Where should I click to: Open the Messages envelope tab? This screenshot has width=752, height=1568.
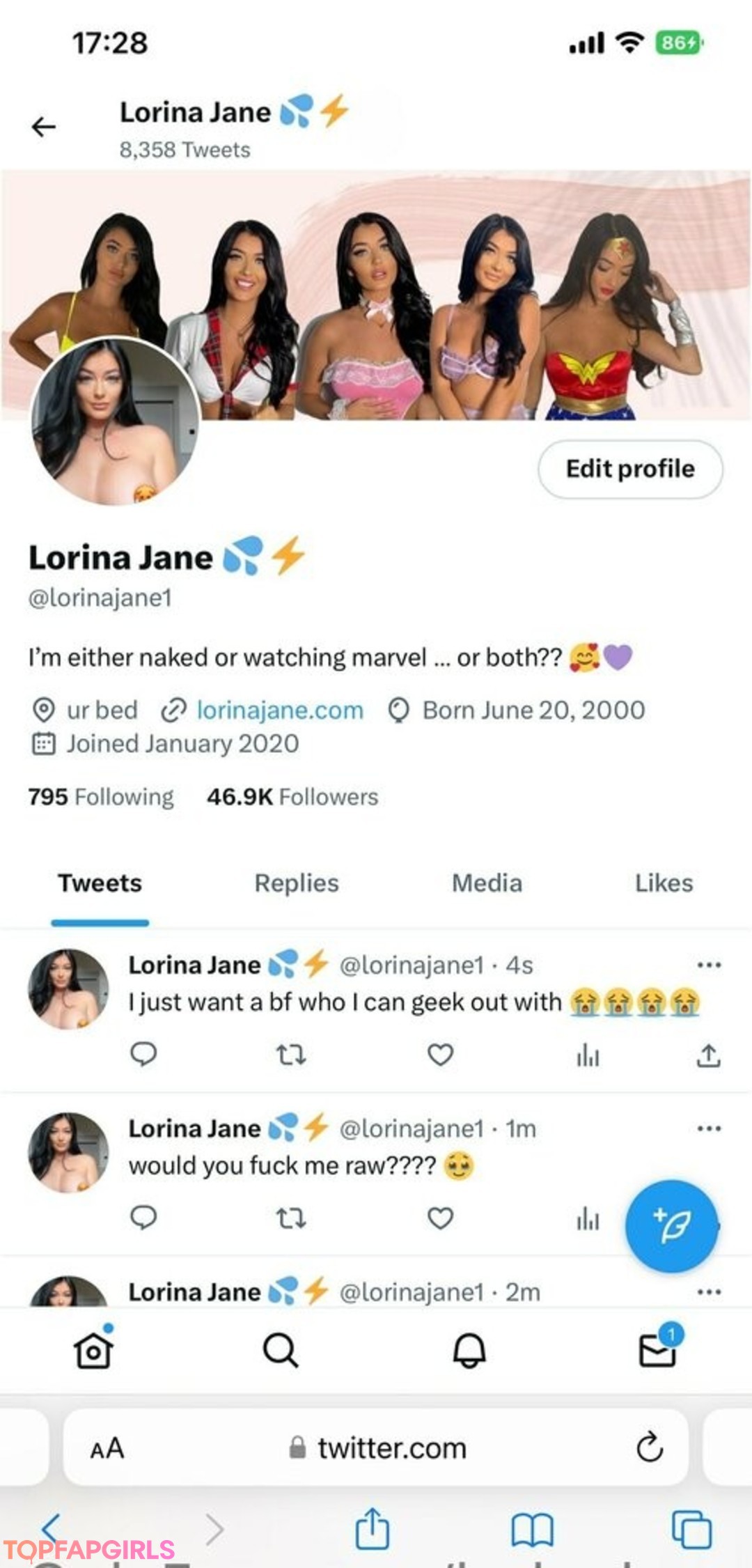pos(658,1348)
